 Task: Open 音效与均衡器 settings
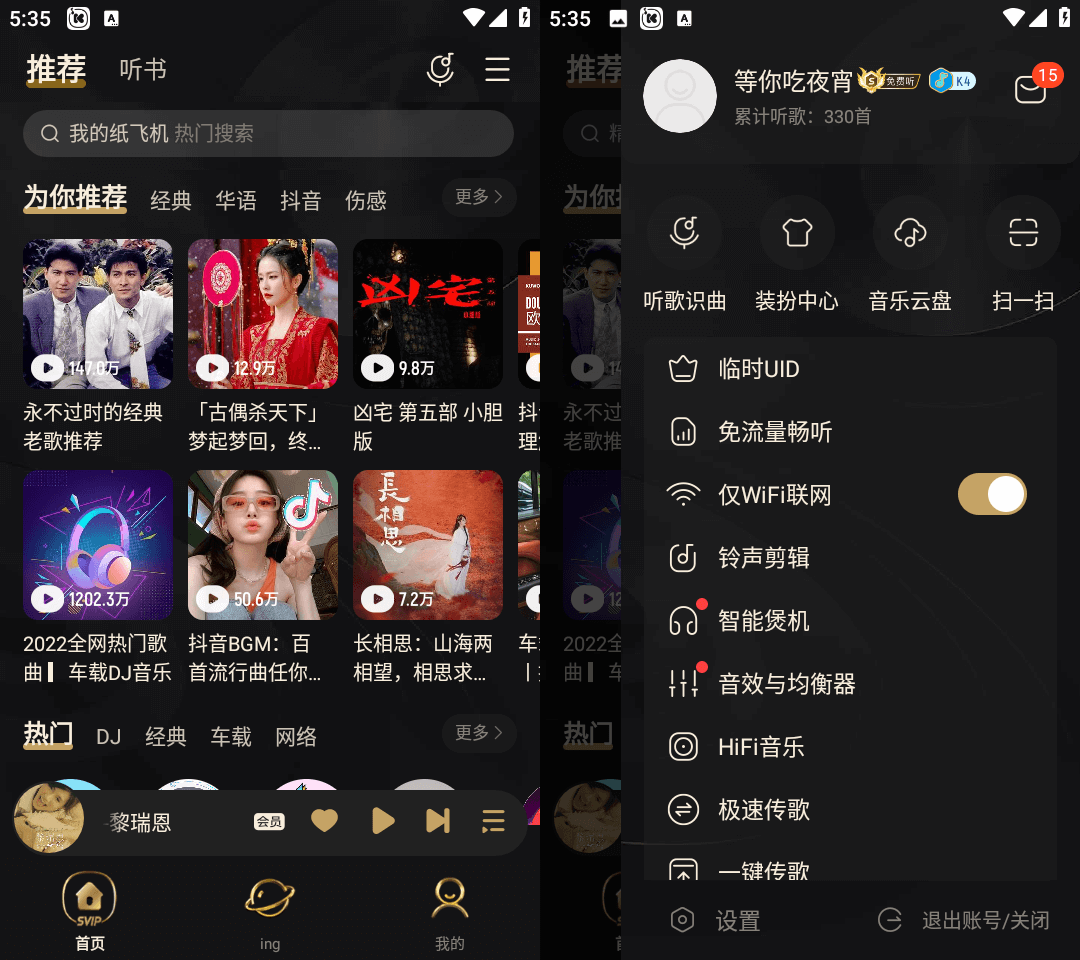786,684
